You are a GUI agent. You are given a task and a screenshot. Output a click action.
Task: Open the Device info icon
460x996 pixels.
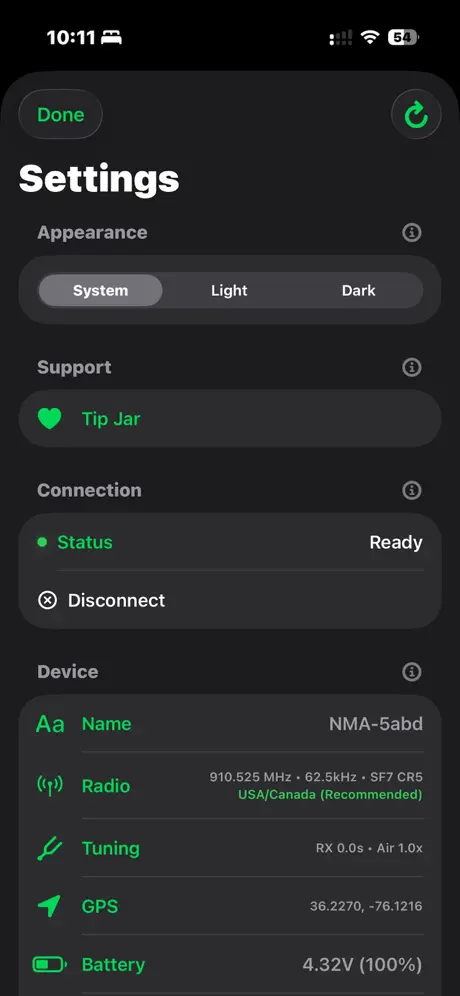pos(412,671)
